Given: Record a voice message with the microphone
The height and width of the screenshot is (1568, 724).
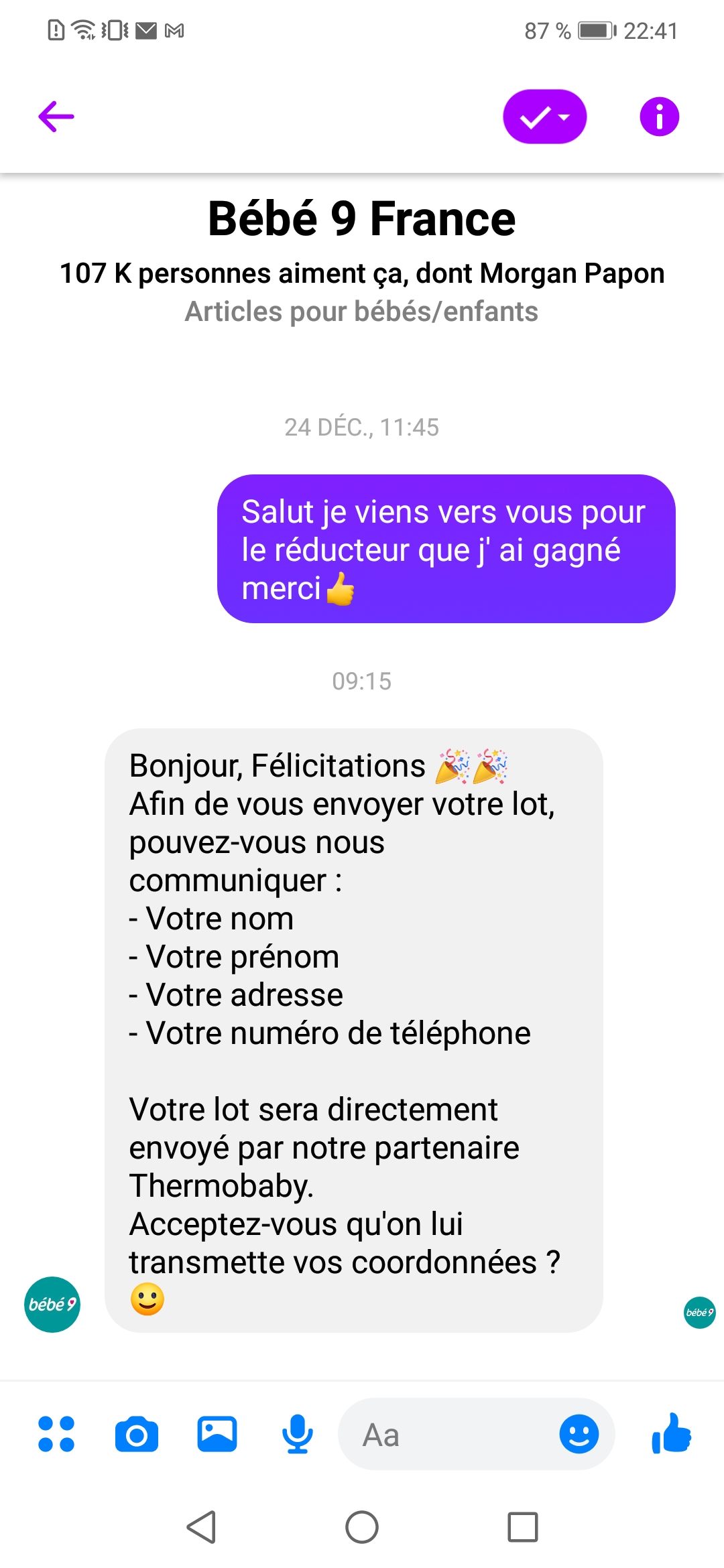Looking at the screenshot, I should pyautogui.click(x=297, y=1434).
